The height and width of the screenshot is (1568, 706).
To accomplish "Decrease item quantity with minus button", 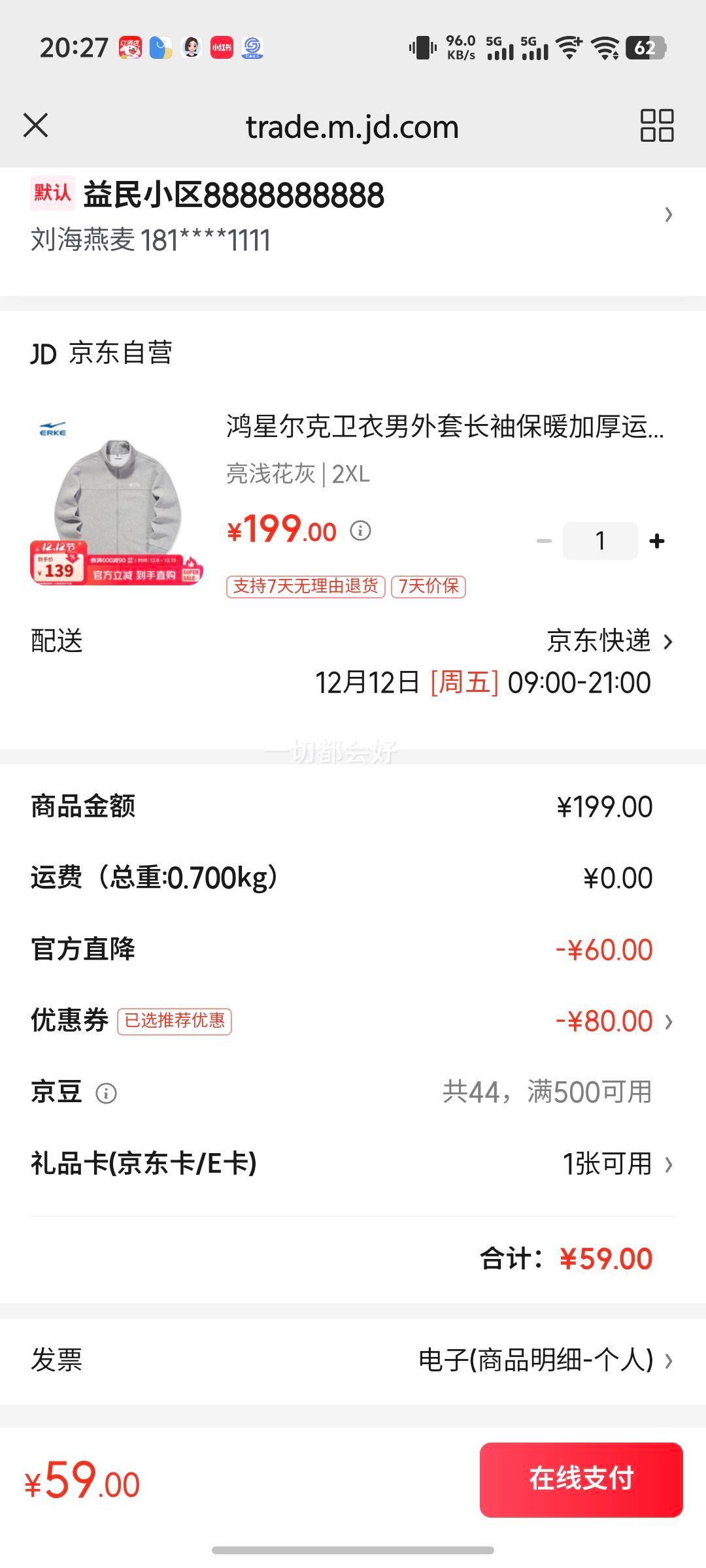I will pyautogui.click(x=544, y=541).
